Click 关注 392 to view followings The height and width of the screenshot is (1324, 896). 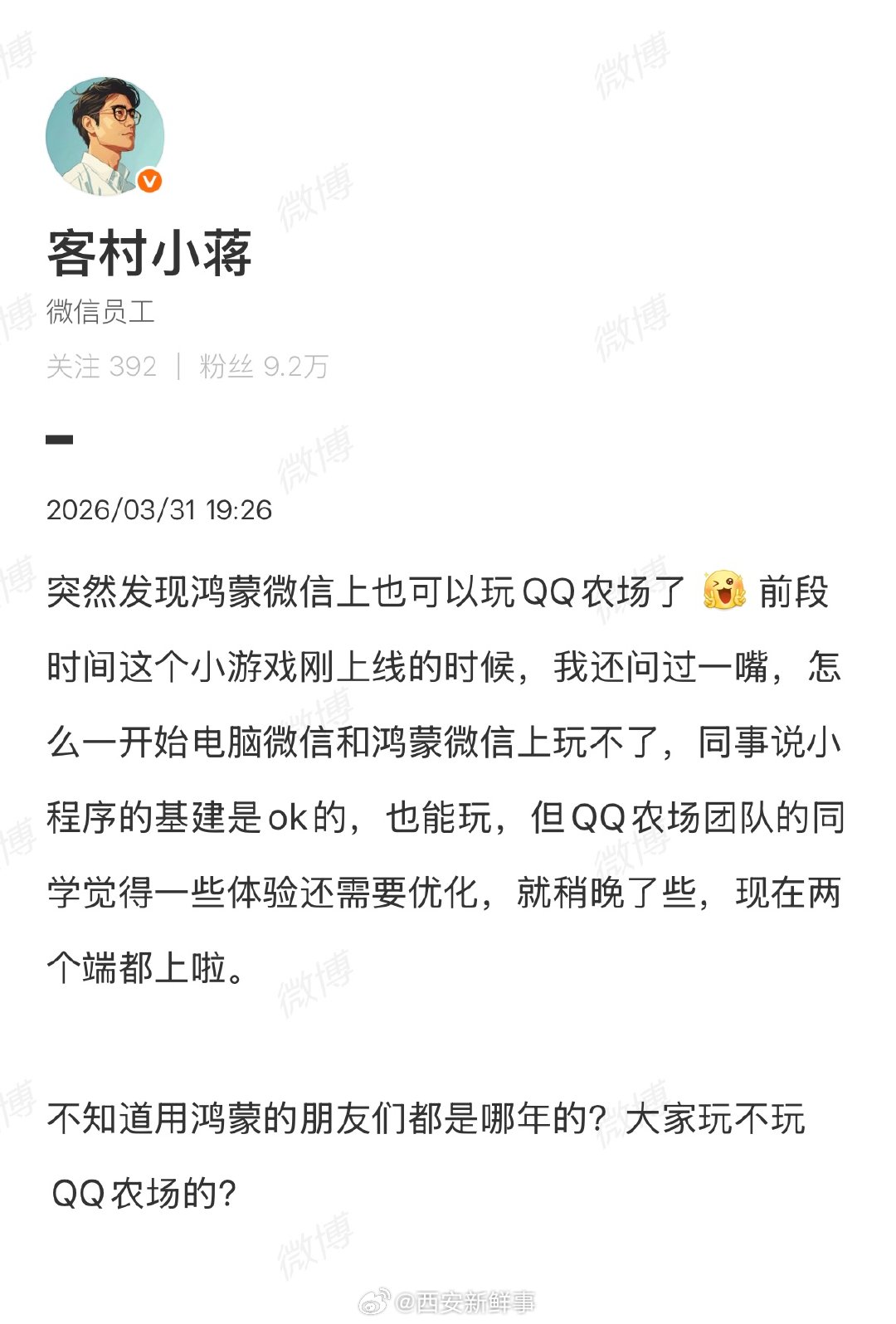tap(101, 365)
